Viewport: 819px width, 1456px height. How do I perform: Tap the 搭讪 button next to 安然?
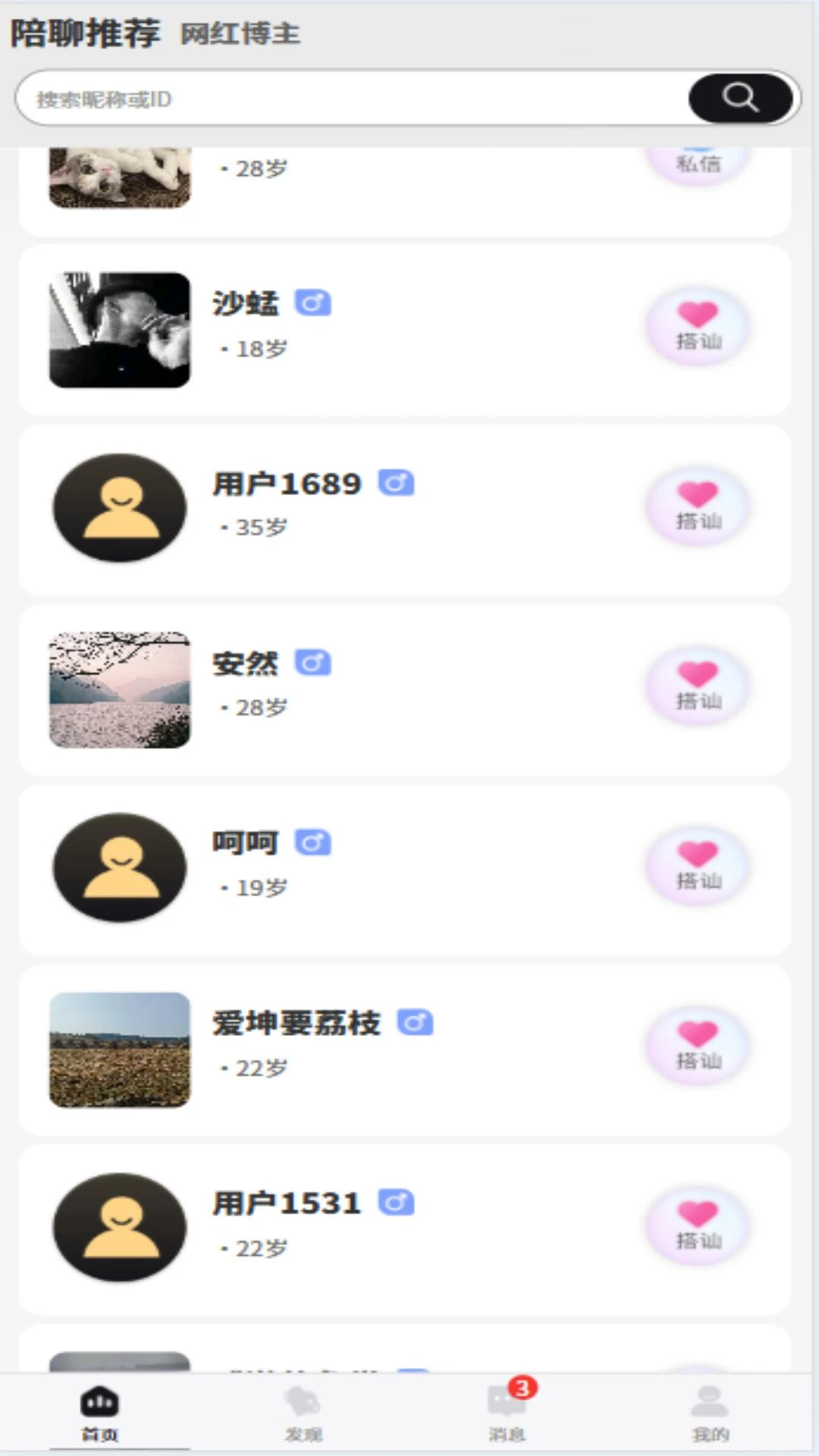click(698, 686)
